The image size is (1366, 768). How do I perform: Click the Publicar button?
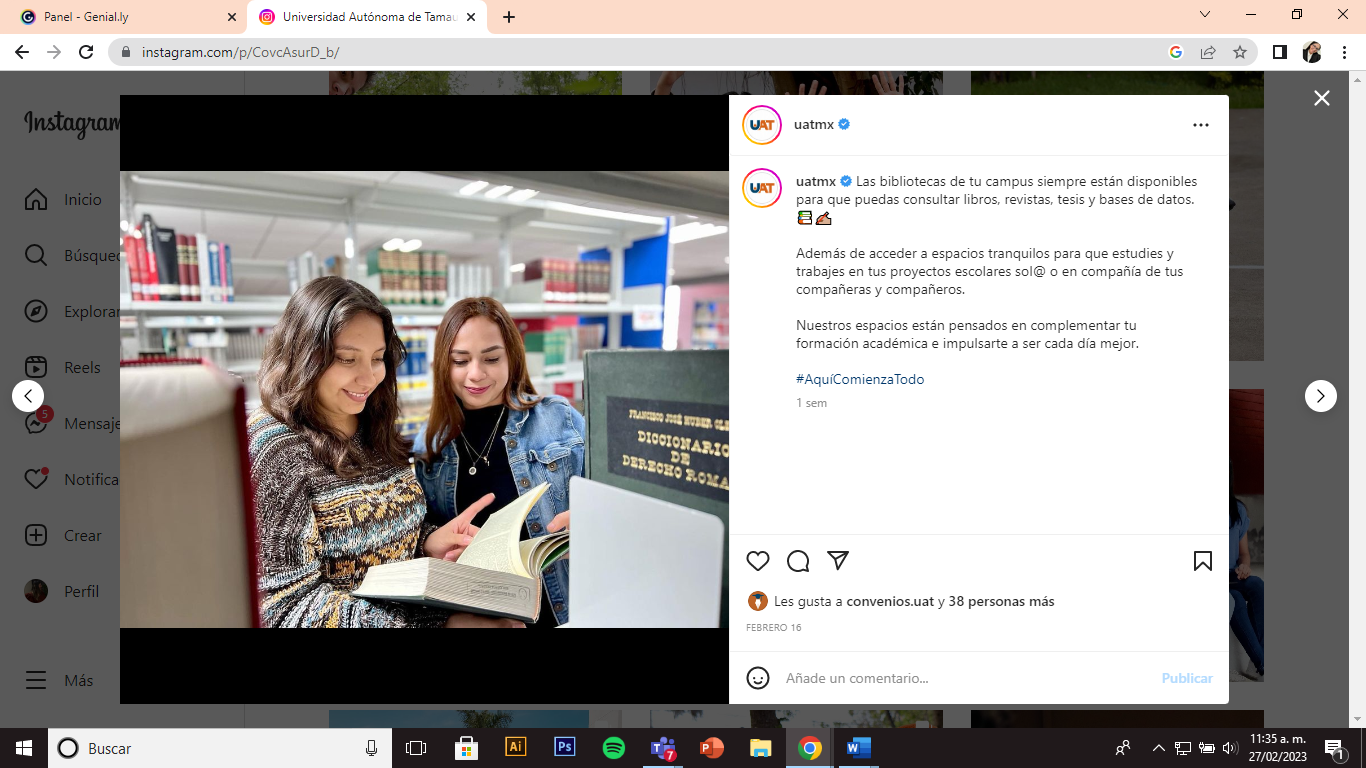(1187, 678)
